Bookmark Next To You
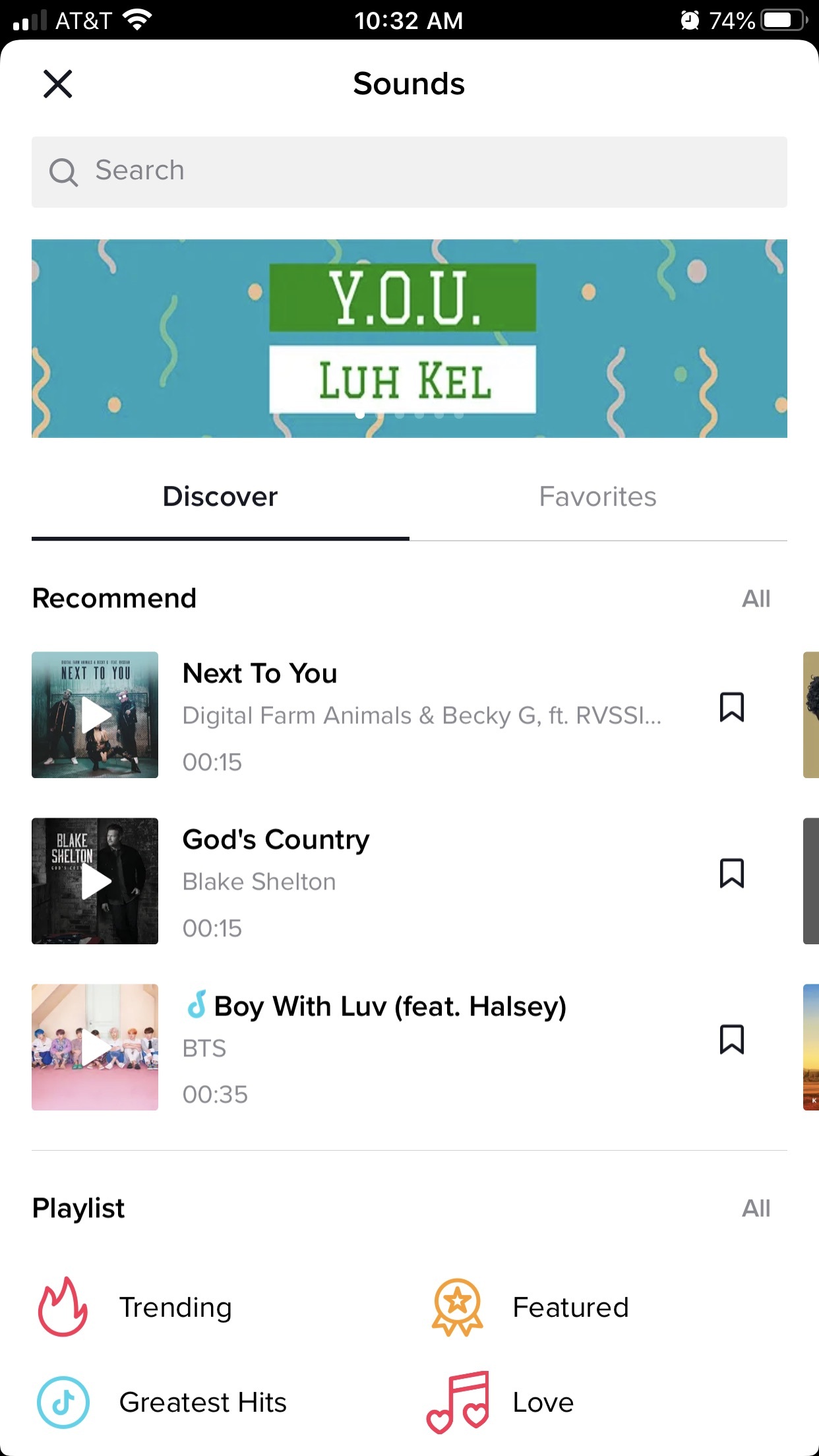The image size is (819, 1456). tap(731, 708)
